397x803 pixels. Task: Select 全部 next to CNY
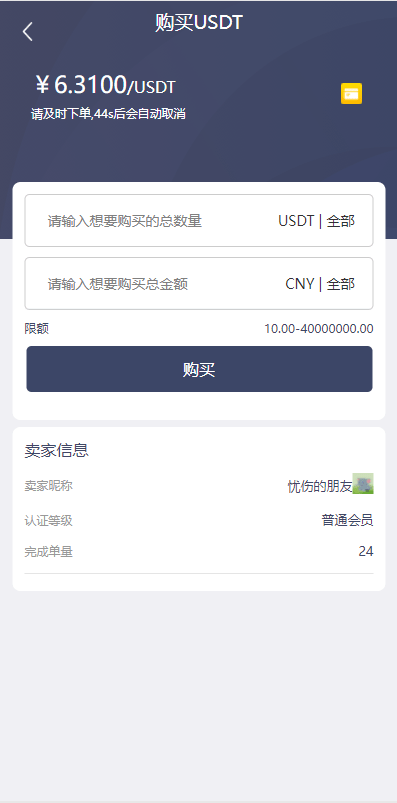click(341, 284)
